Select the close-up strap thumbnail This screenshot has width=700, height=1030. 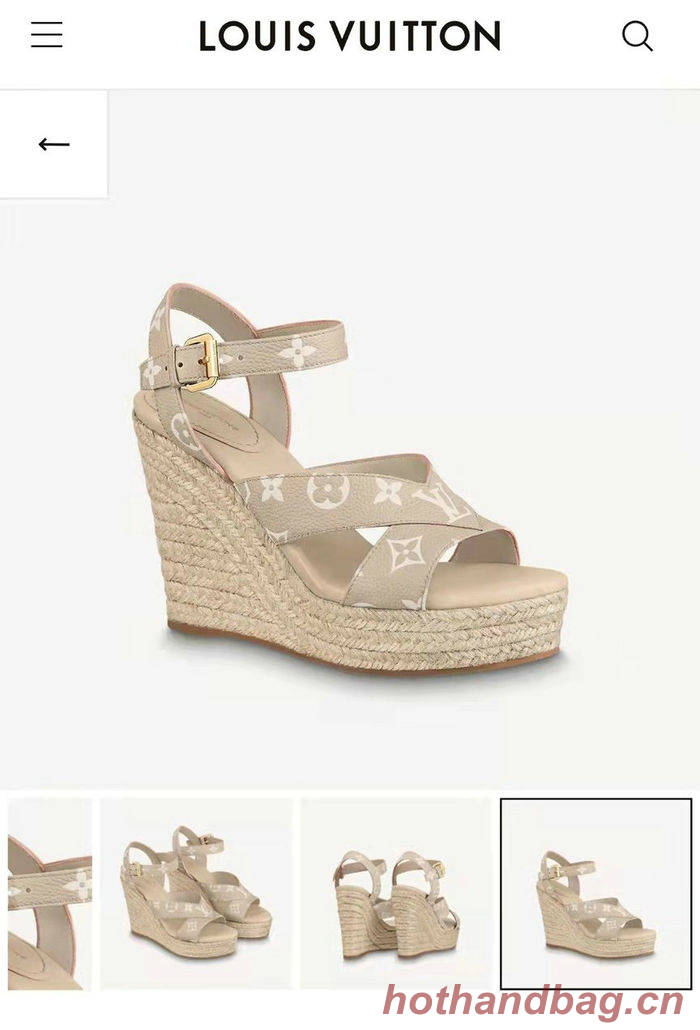pos(50,893)
